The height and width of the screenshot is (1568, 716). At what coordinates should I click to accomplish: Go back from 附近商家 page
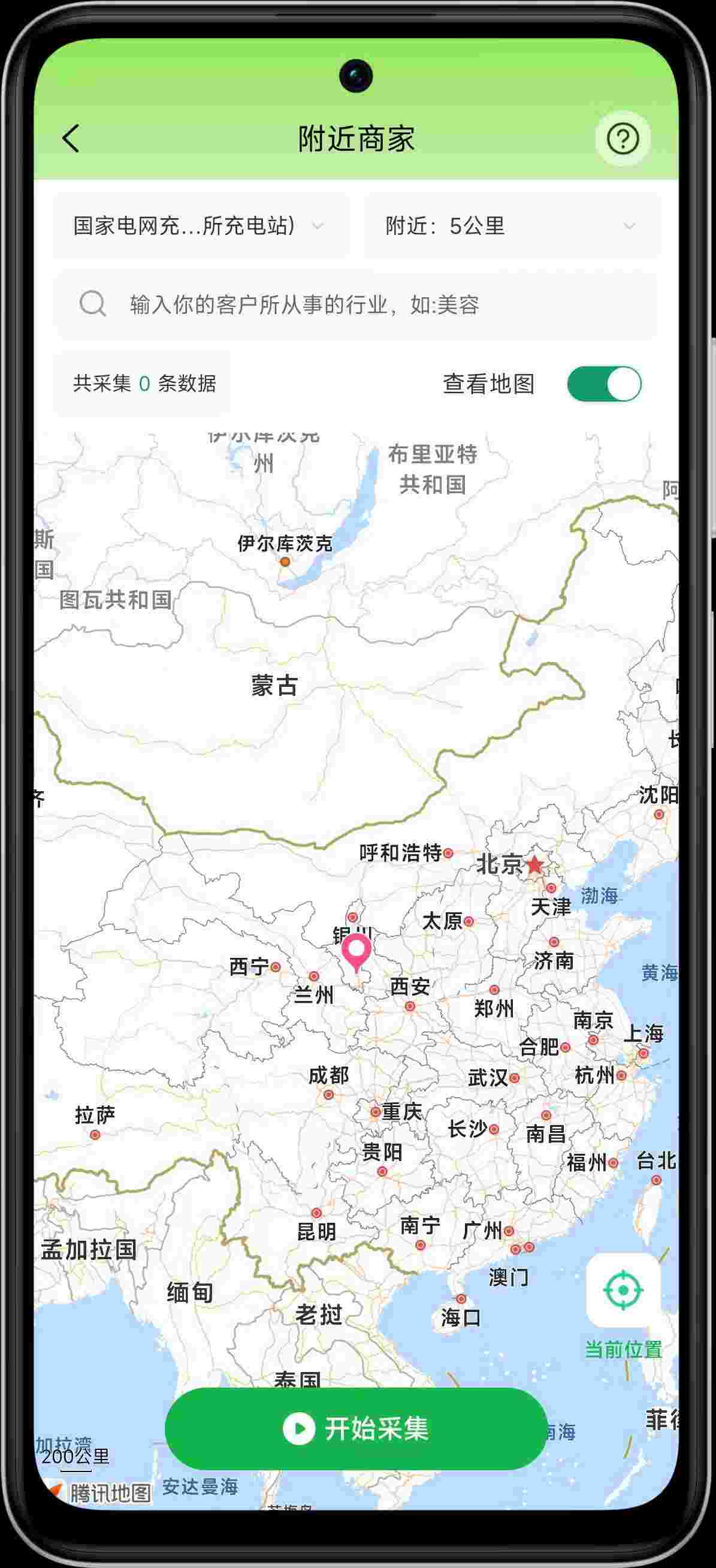pyautogui.click(x=71, y=138)
